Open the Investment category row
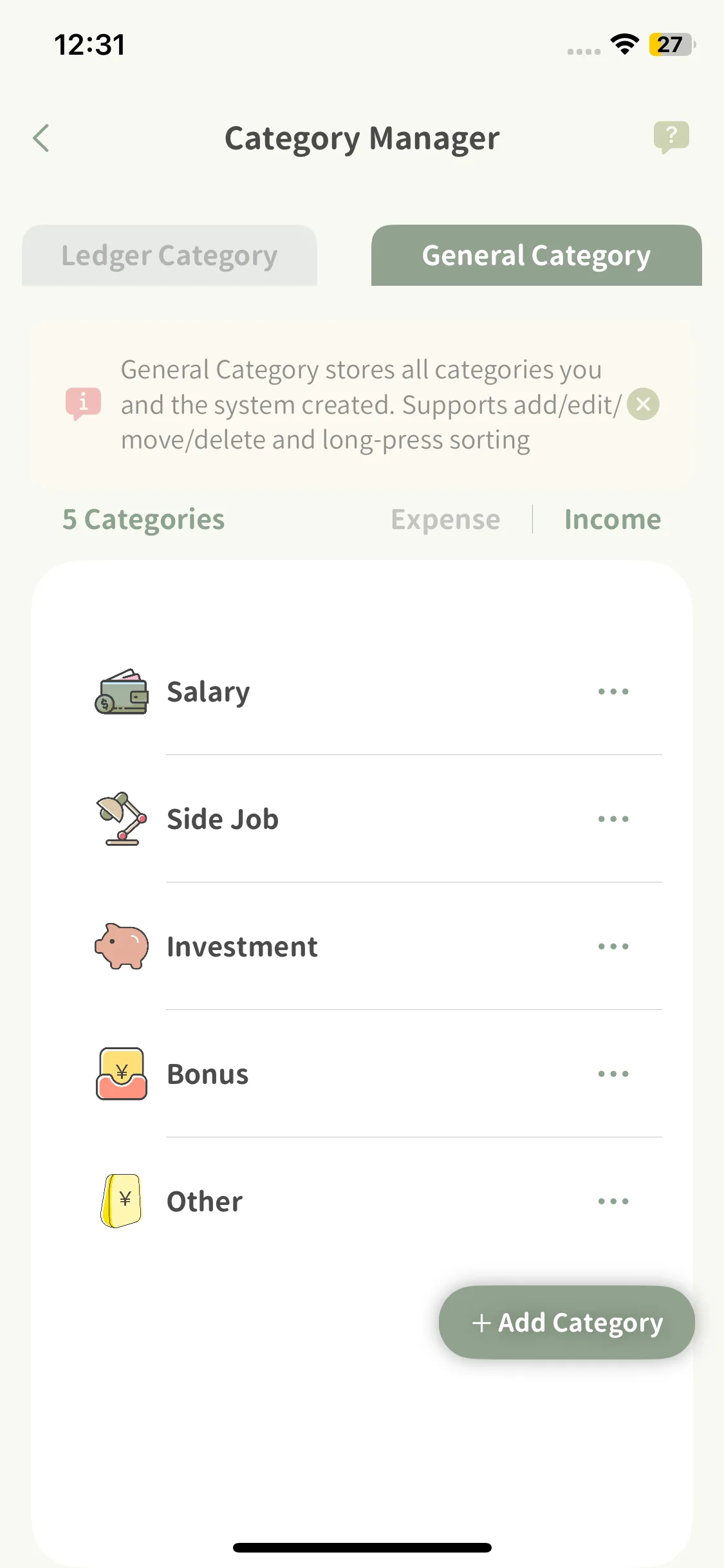Viewport: 724px width, 1568px height. (362, 946)
